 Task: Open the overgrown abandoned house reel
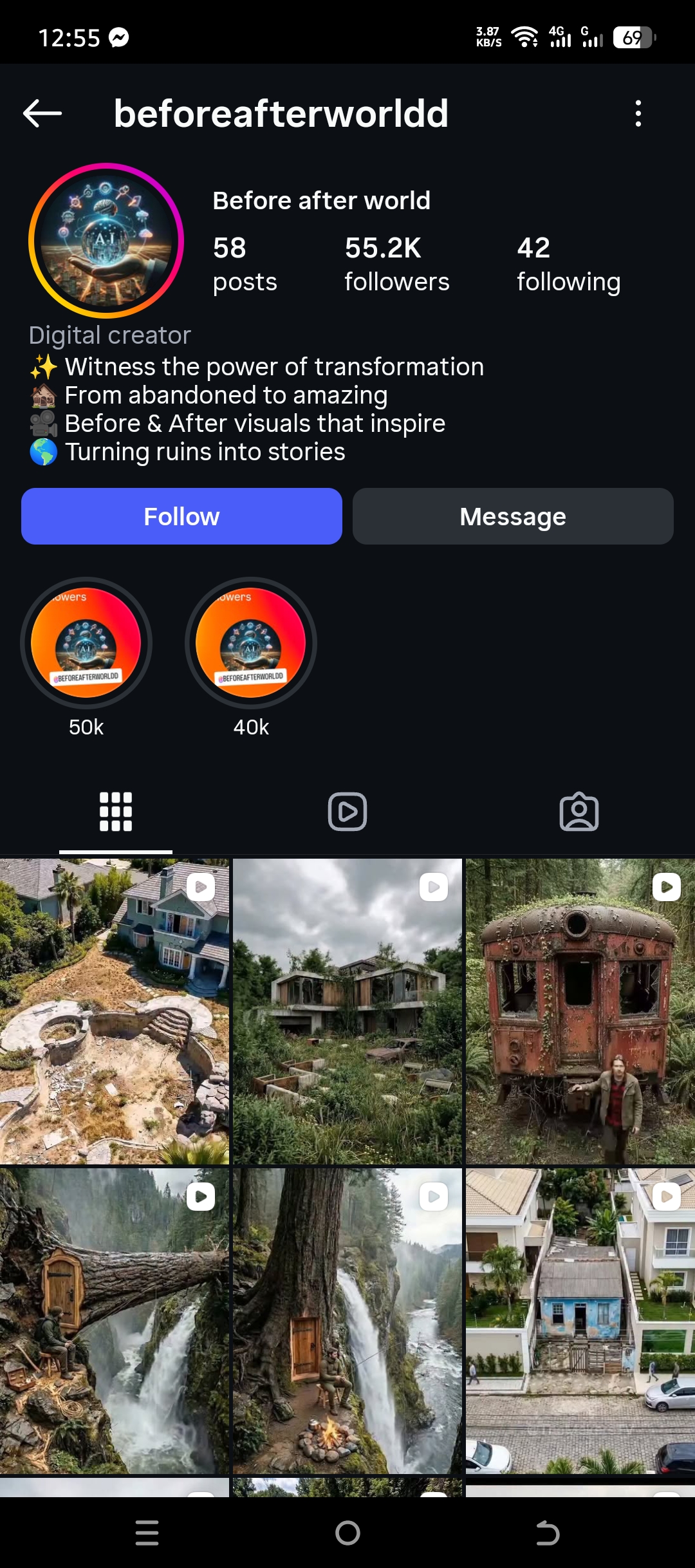coord(347,1011)
